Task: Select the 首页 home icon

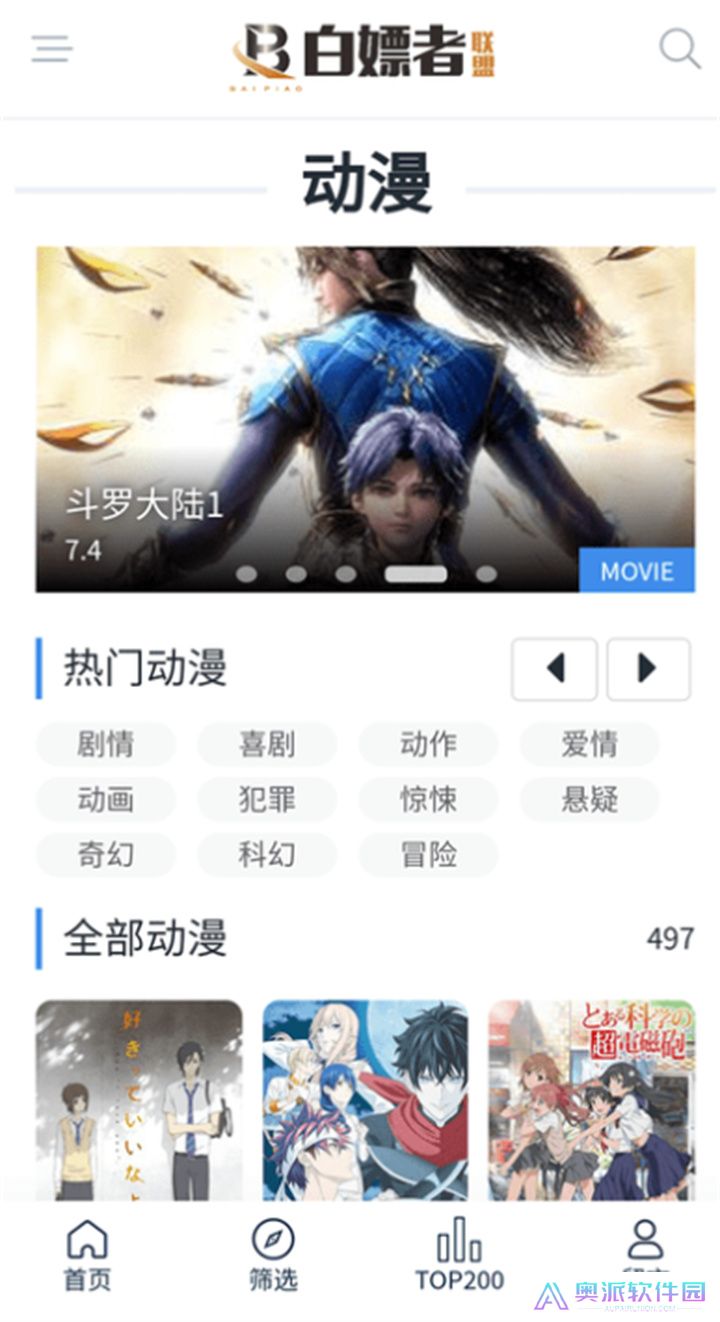Action: [88, 1252]
